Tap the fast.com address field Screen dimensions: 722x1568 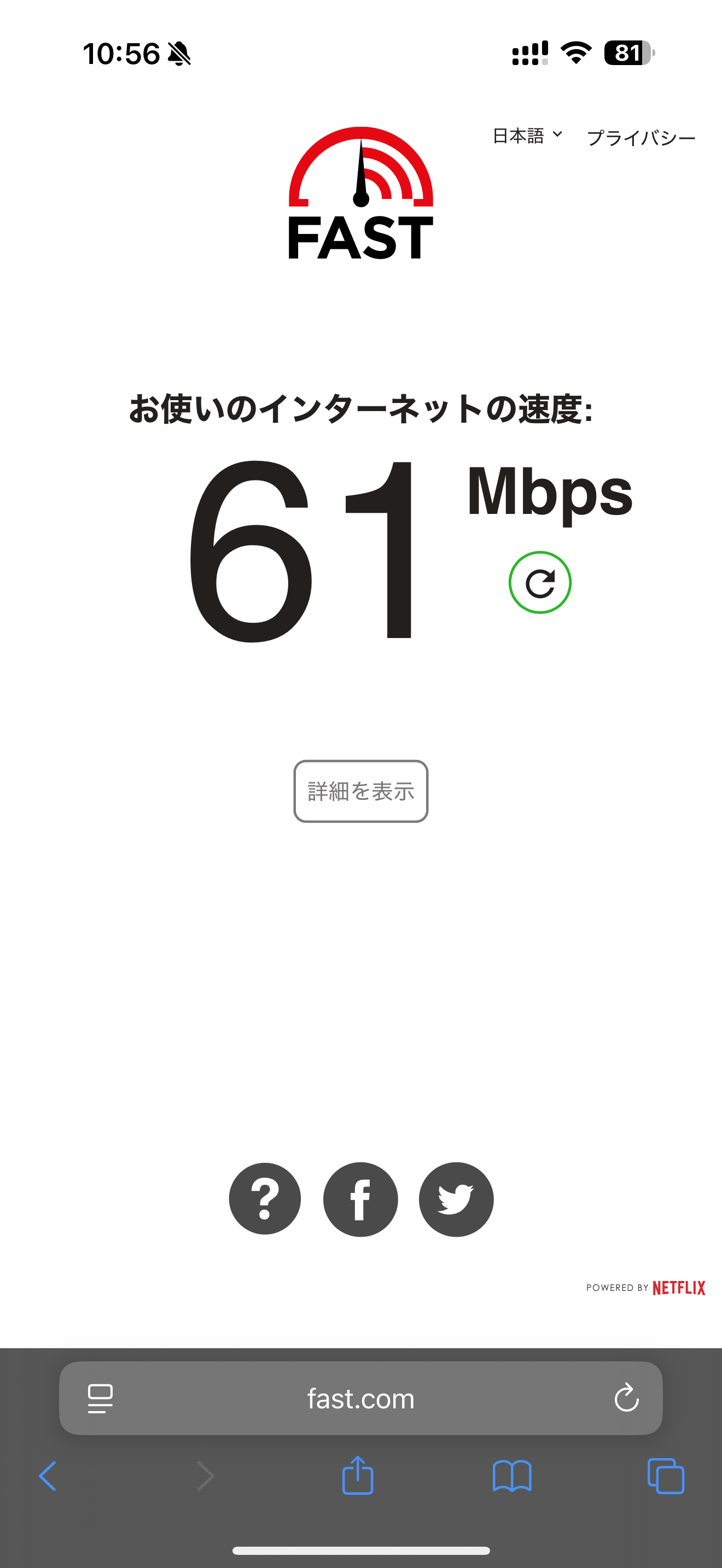tap(361, 1398)
